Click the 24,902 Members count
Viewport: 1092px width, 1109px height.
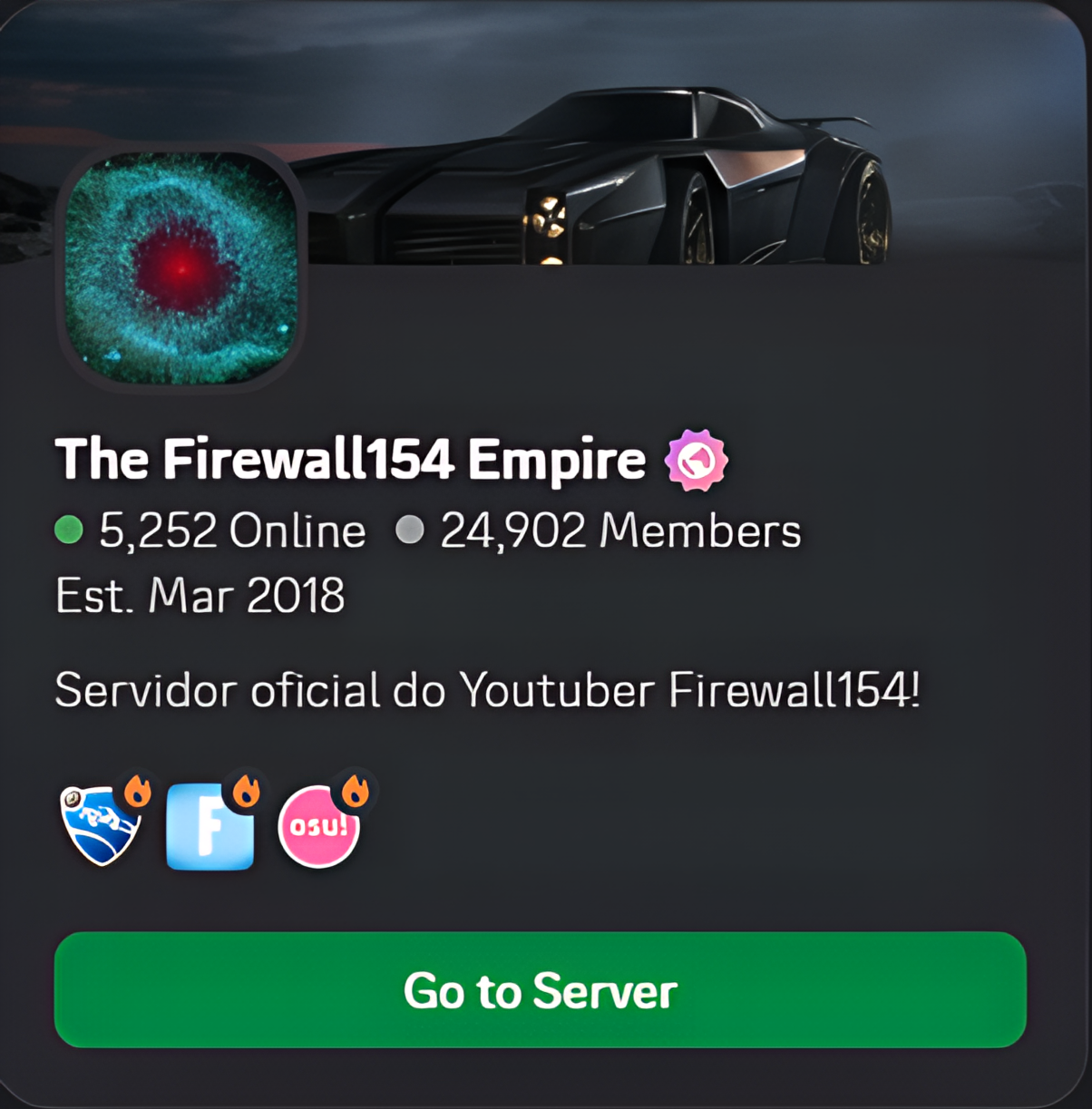click(x=619, y=531)
